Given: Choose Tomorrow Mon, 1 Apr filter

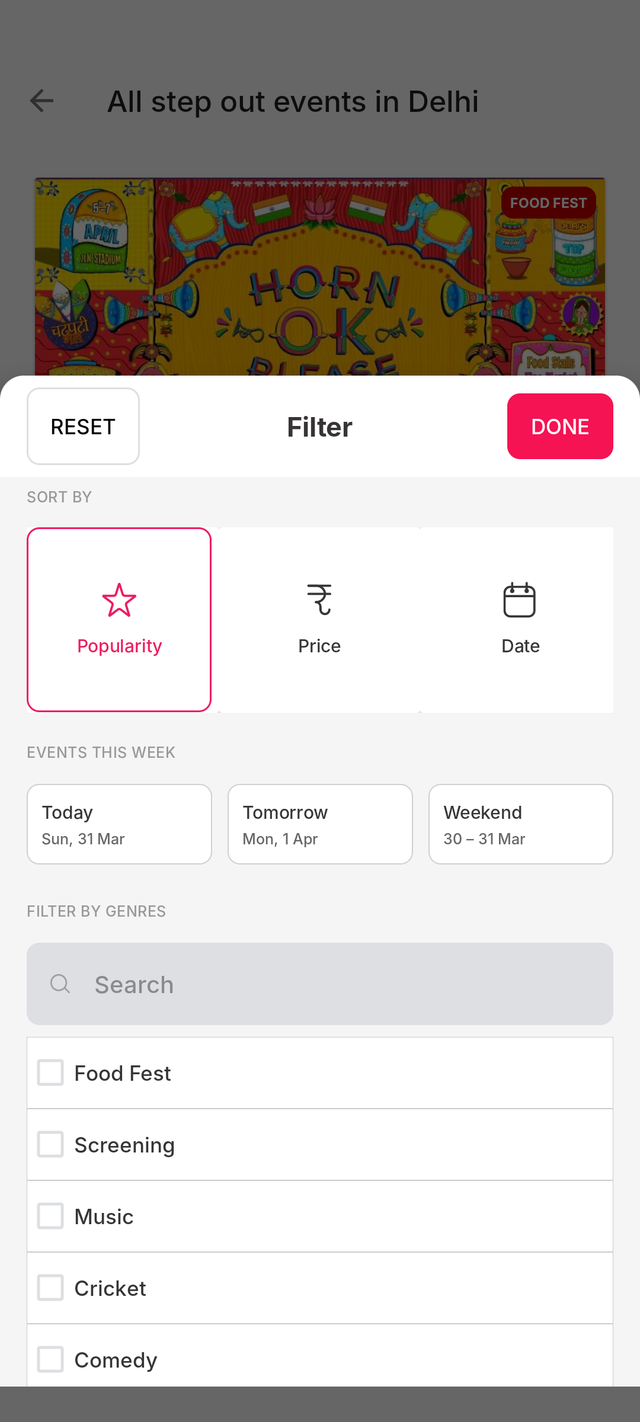Looking at the screenshot, I should coord(320,824).
